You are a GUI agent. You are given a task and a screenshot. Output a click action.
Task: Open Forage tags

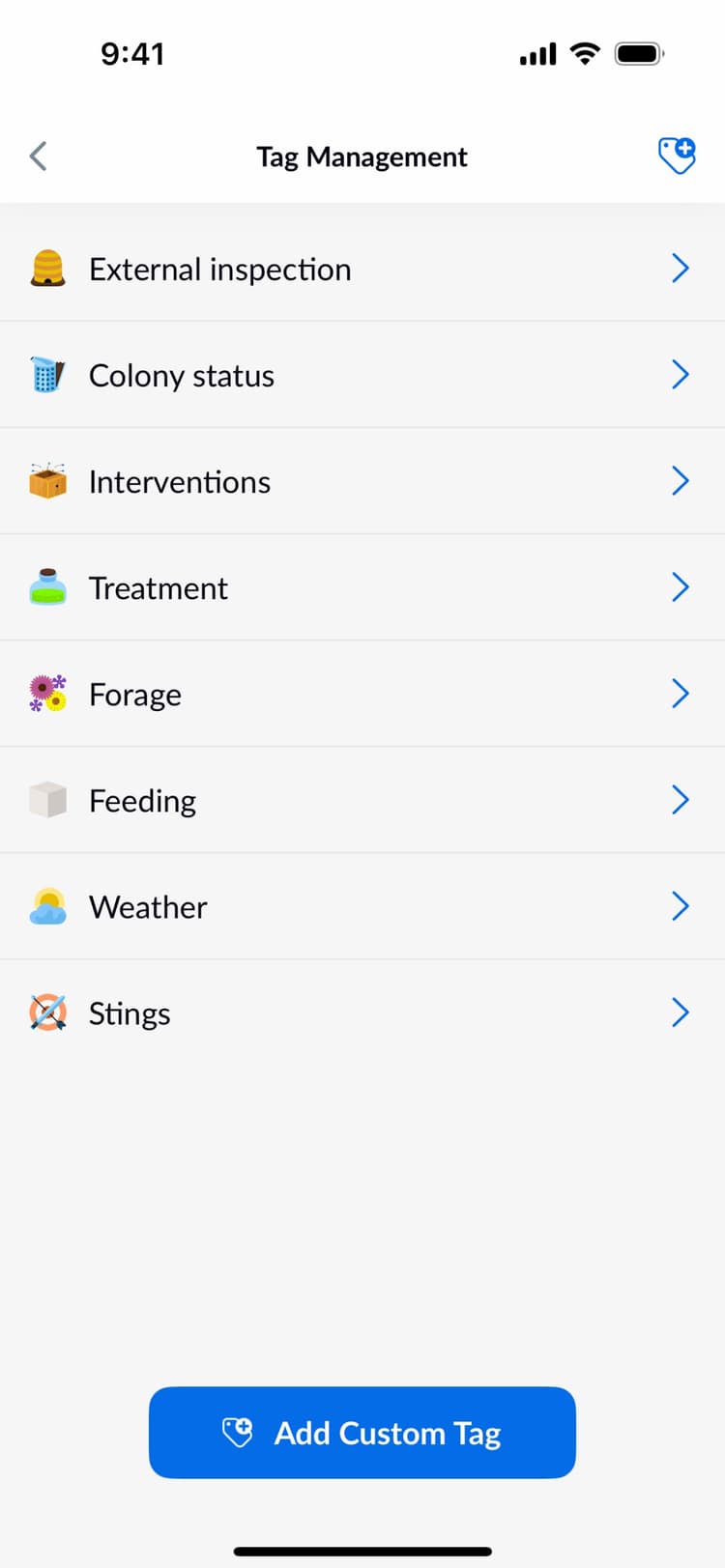click(362, 694)
